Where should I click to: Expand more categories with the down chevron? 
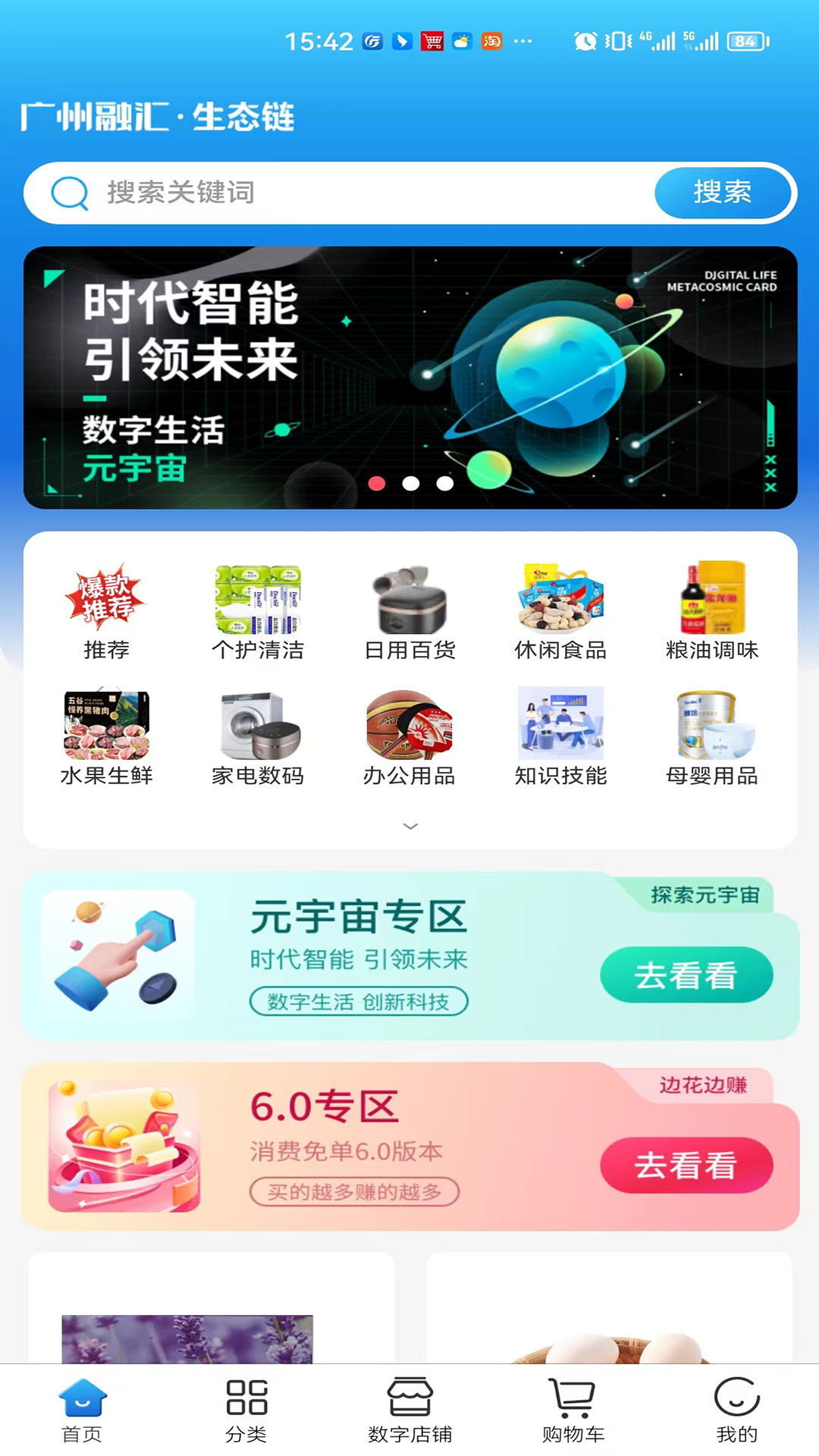(410, 826)
